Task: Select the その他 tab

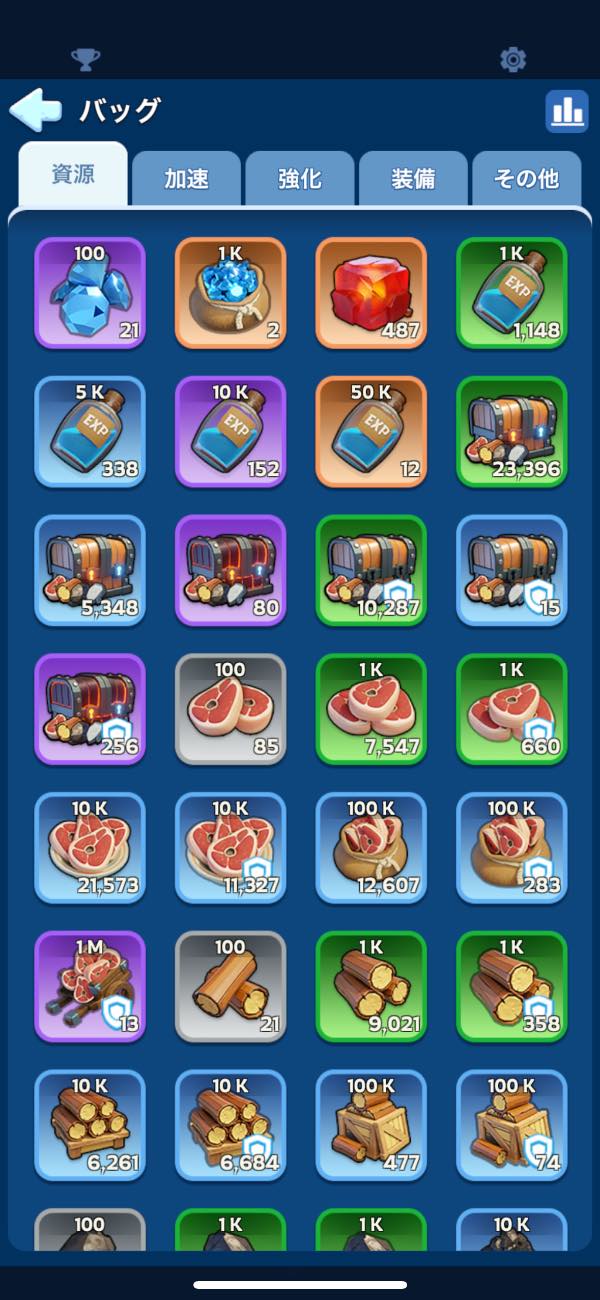Action: 526,179
